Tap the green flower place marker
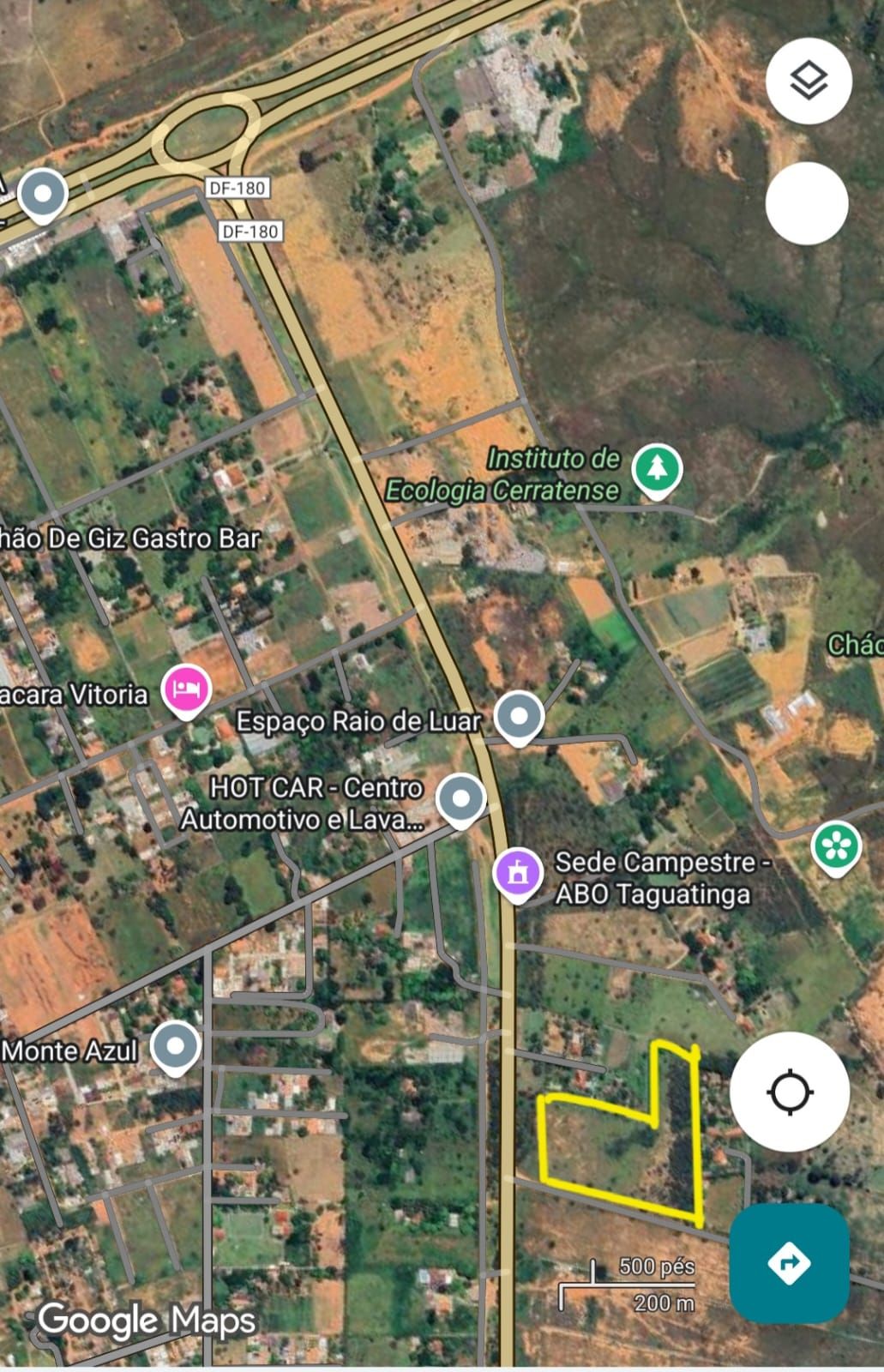Screen dimensions: 884x1372 coord(836,845)
